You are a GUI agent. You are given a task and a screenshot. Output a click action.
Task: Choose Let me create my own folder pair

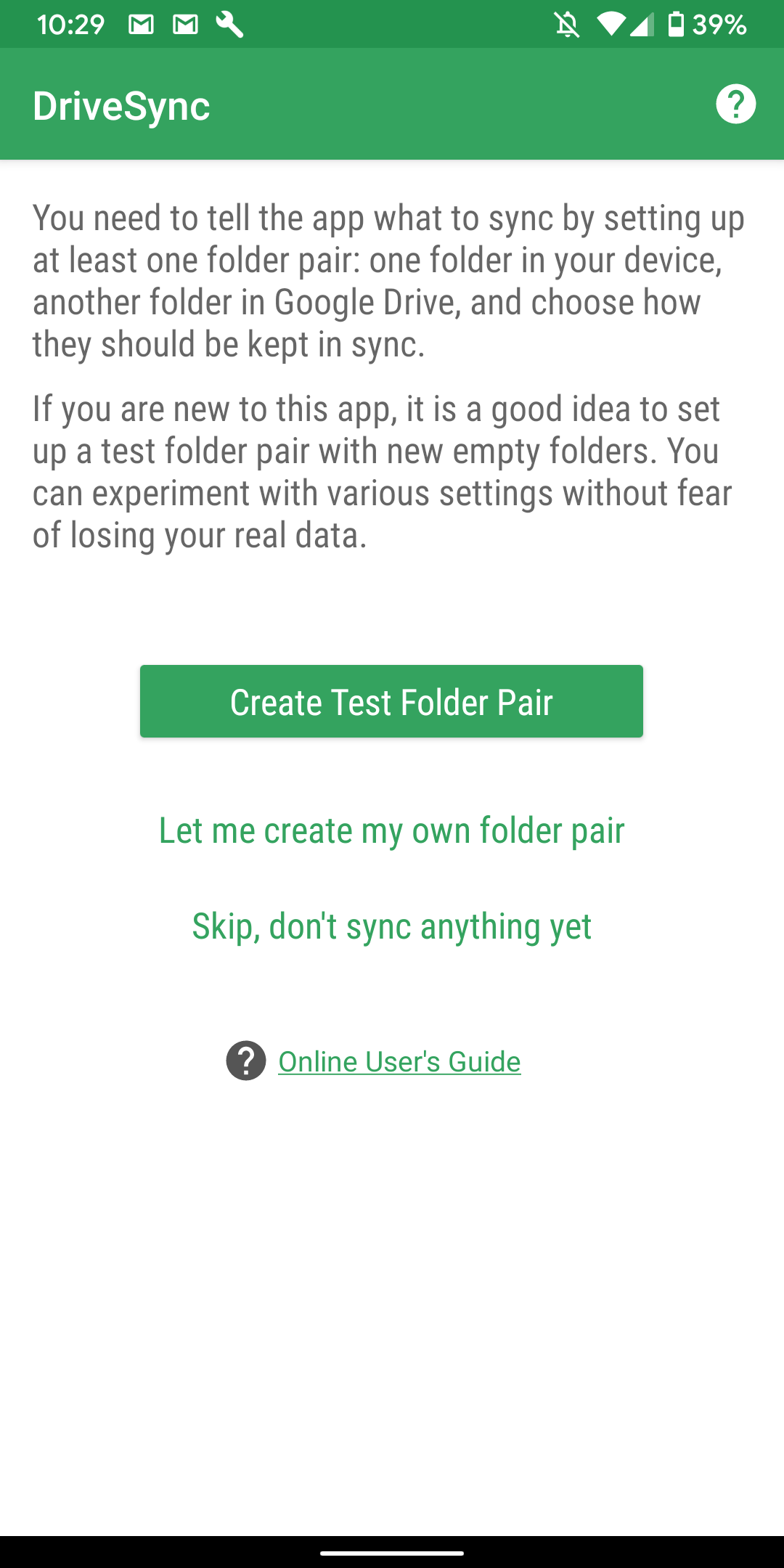tap(391, 830)
